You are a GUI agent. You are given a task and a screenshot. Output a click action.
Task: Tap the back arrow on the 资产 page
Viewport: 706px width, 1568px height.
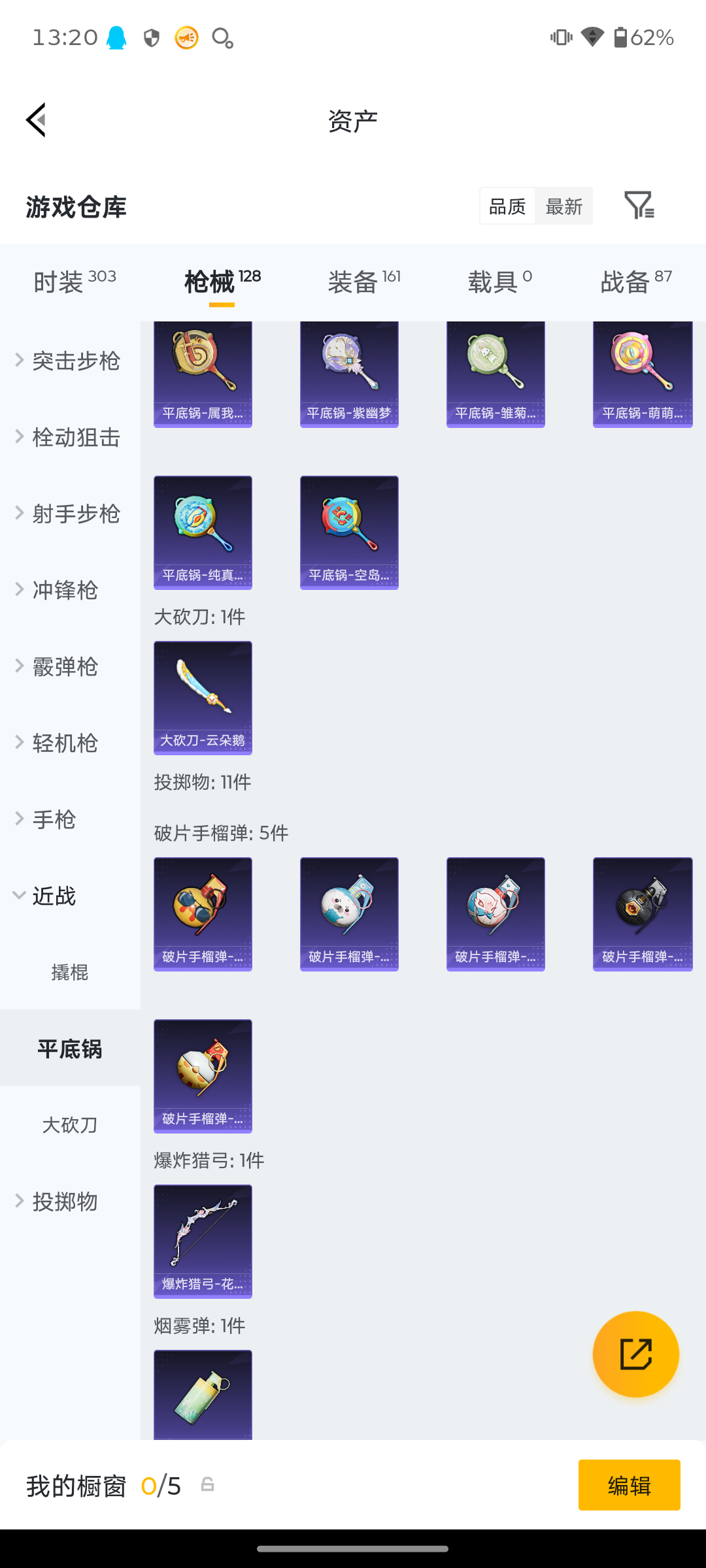[x=36, y=120]
